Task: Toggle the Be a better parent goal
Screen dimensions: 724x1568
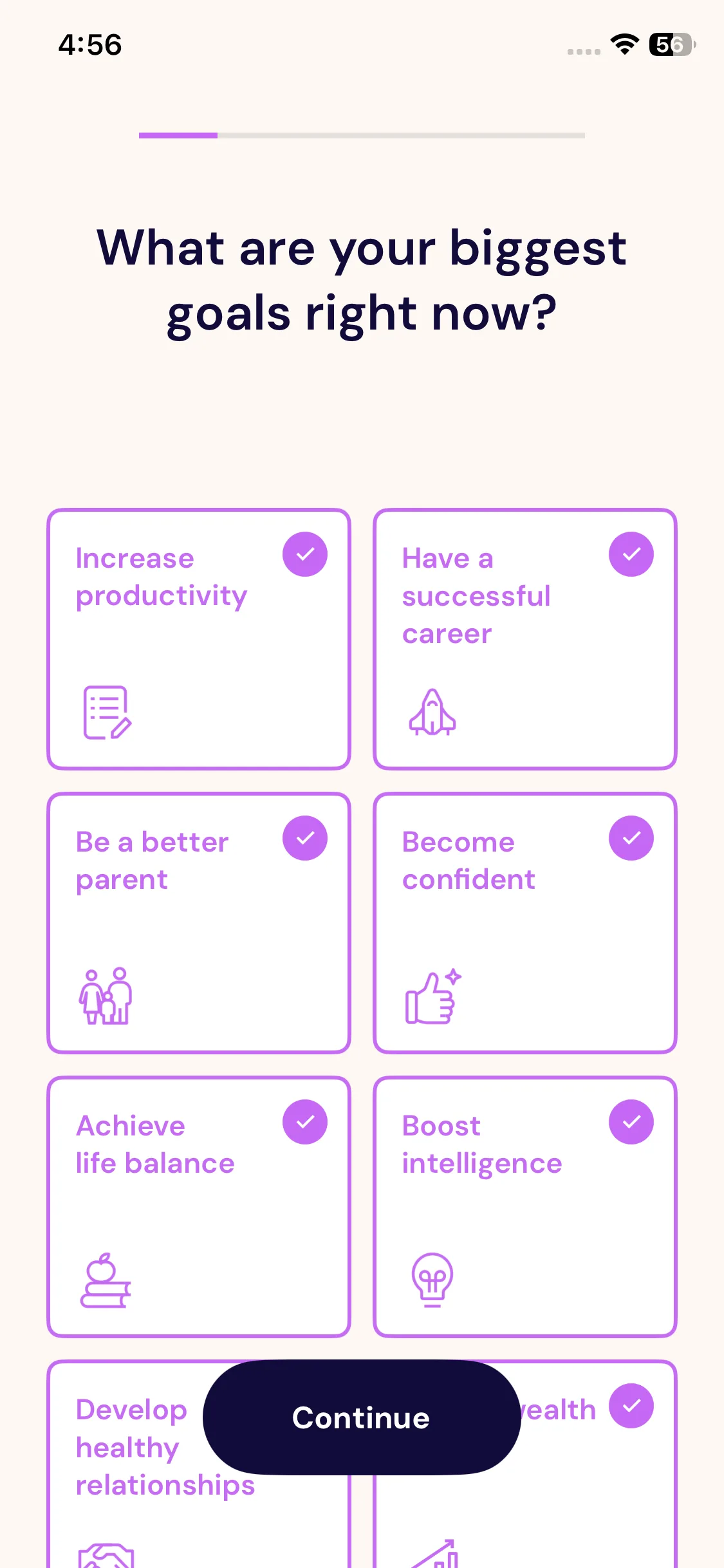Action: click(198, 922)
